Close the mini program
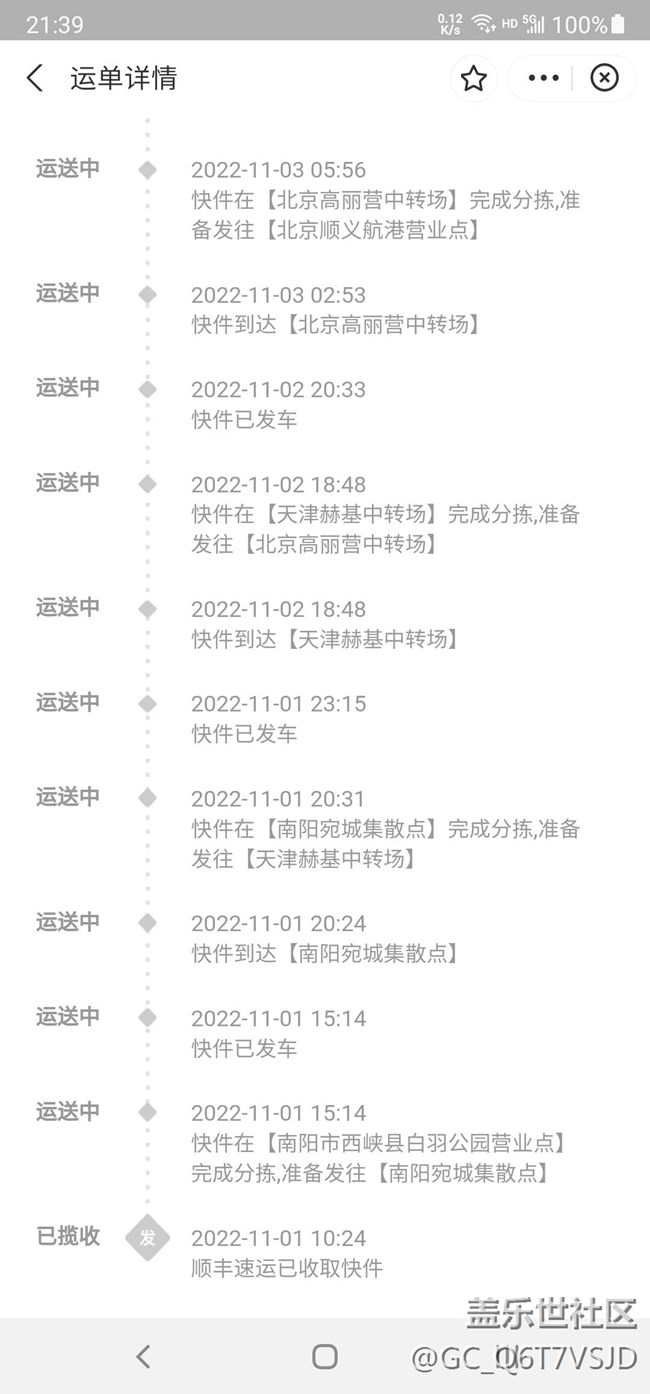Viewport: 650px width, 1394px height. pos(604,78)
